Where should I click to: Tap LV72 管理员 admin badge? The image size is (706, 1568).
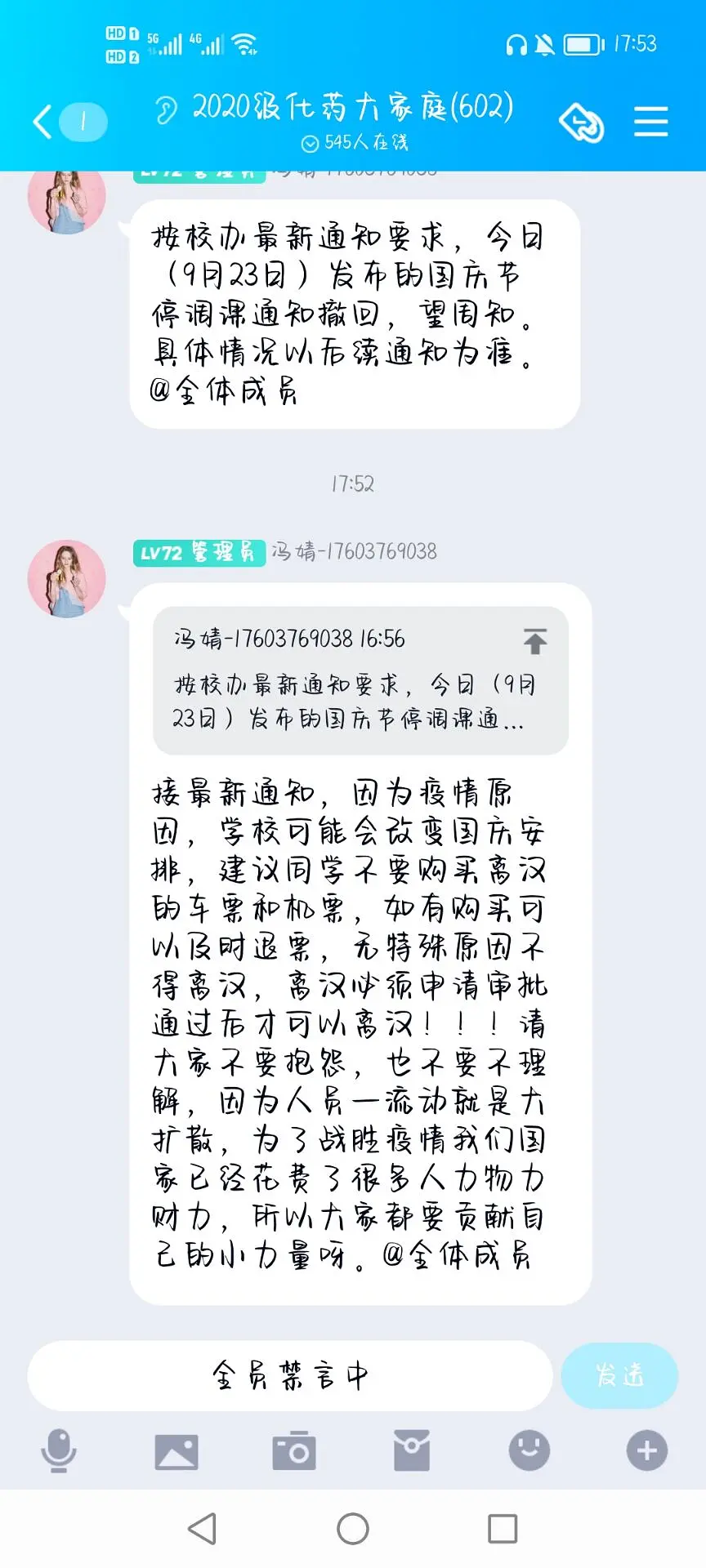click(197, 552)
